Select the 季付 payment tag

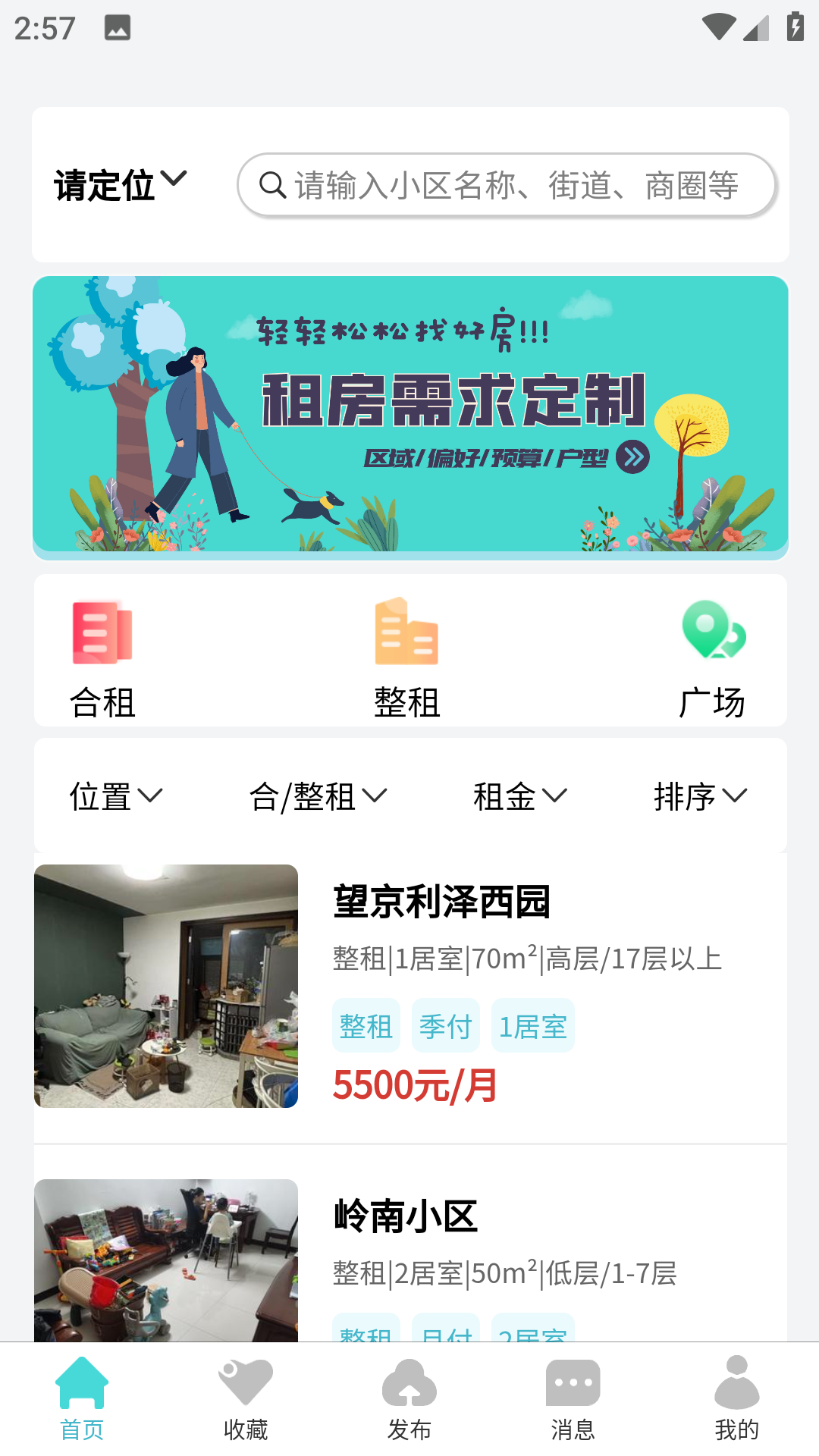pos(446,1025)
